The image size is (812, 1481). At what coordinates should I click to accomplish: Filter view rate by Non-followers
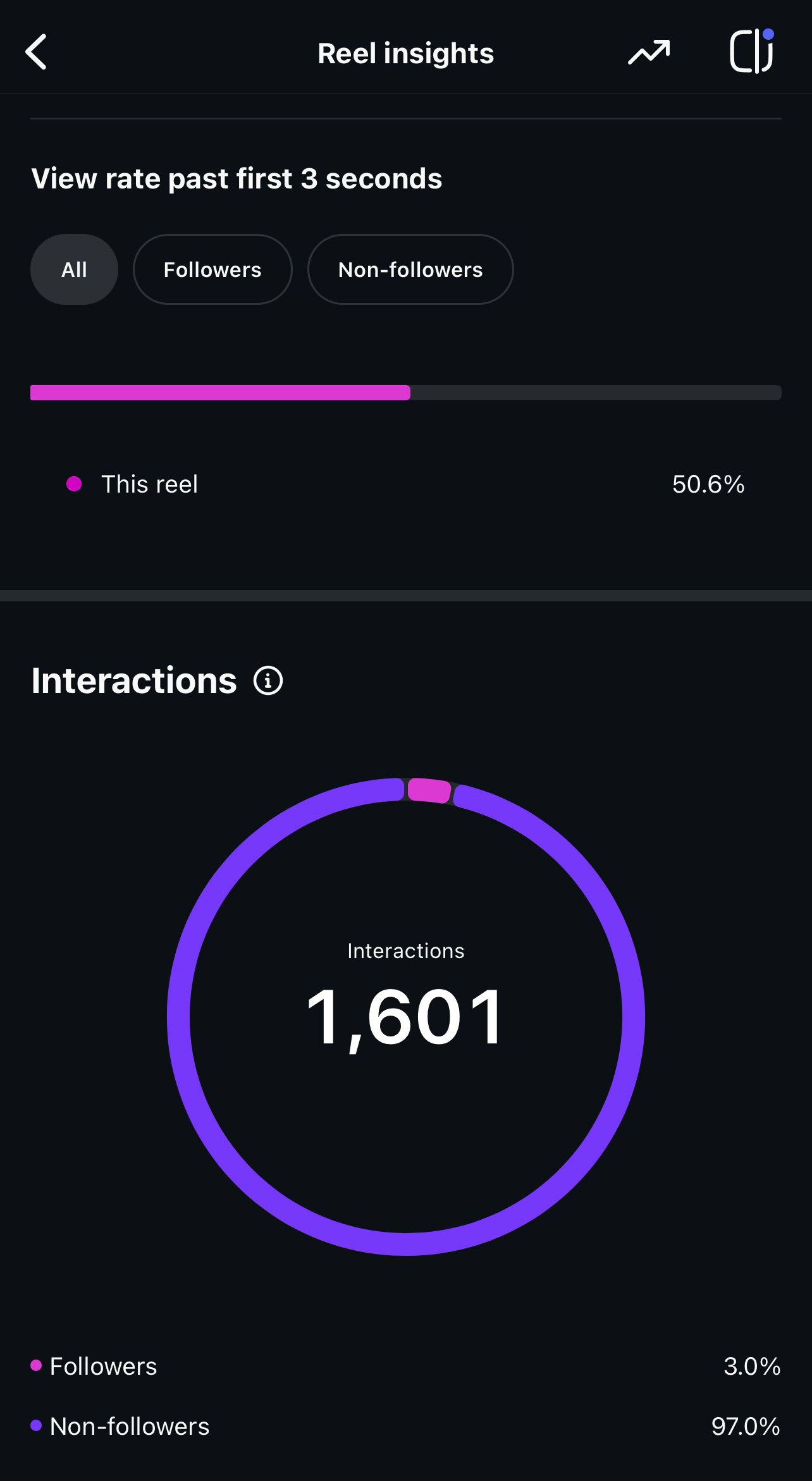(x=410, y=270)
